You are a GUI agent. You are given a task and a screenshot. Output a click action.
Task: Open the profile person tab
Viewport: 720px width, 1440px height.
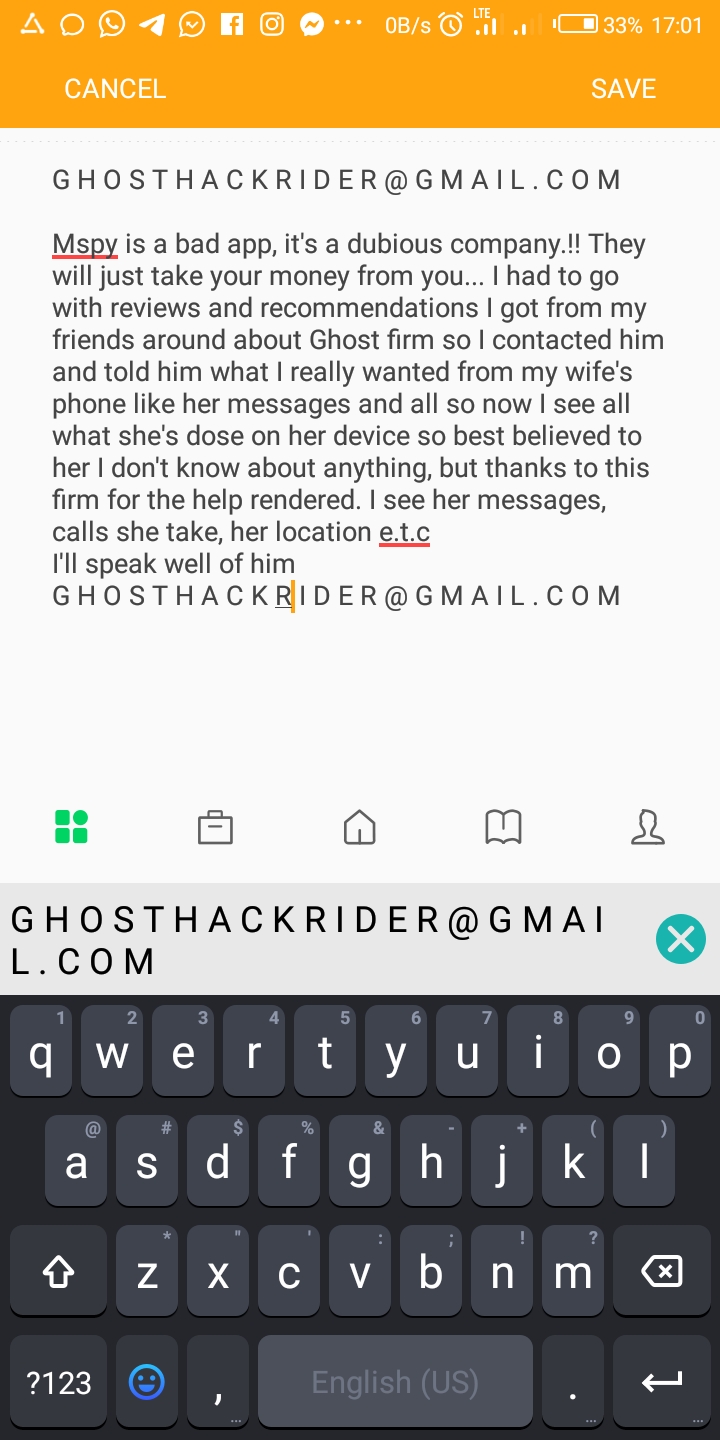pos(648,827)
